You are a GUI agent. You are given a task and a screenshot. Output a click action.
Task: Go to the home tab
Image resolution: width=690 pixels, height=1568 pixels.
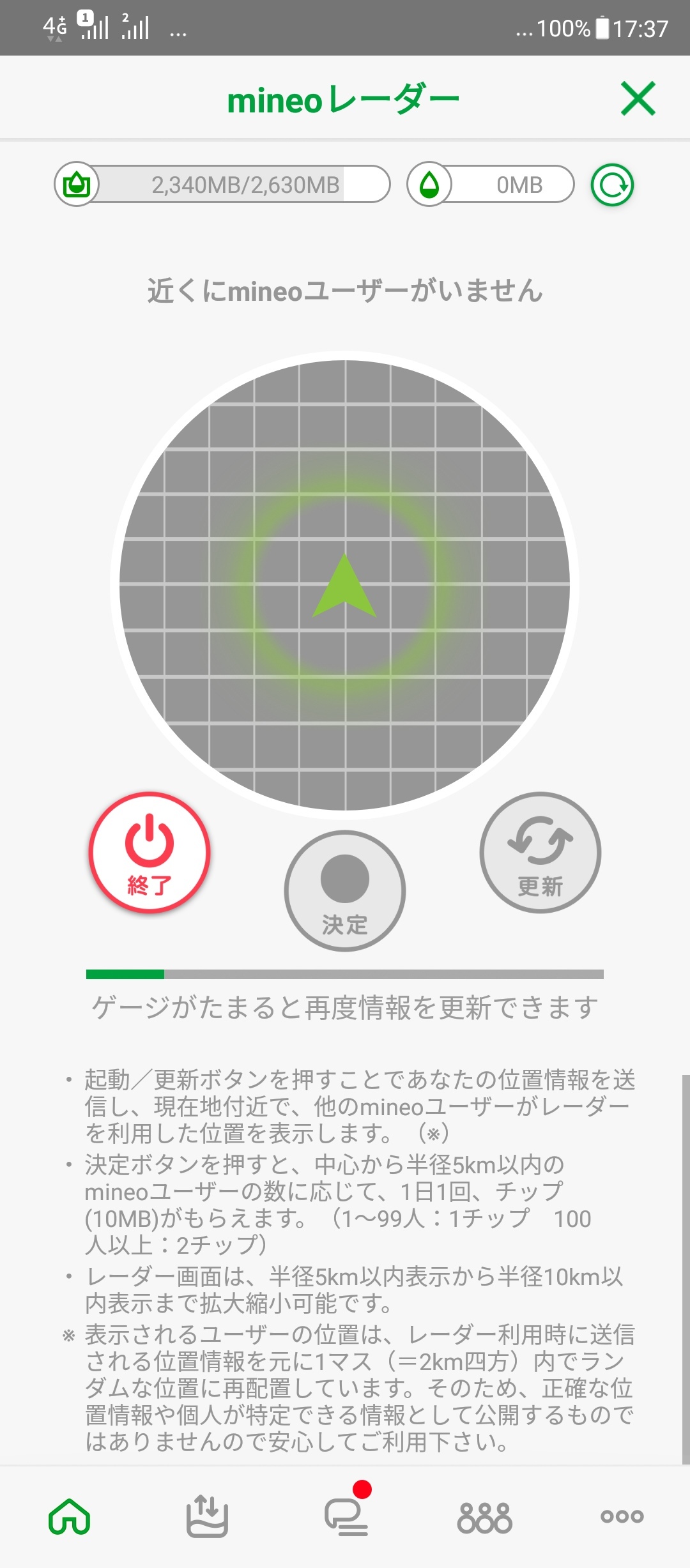(70, 1516)
